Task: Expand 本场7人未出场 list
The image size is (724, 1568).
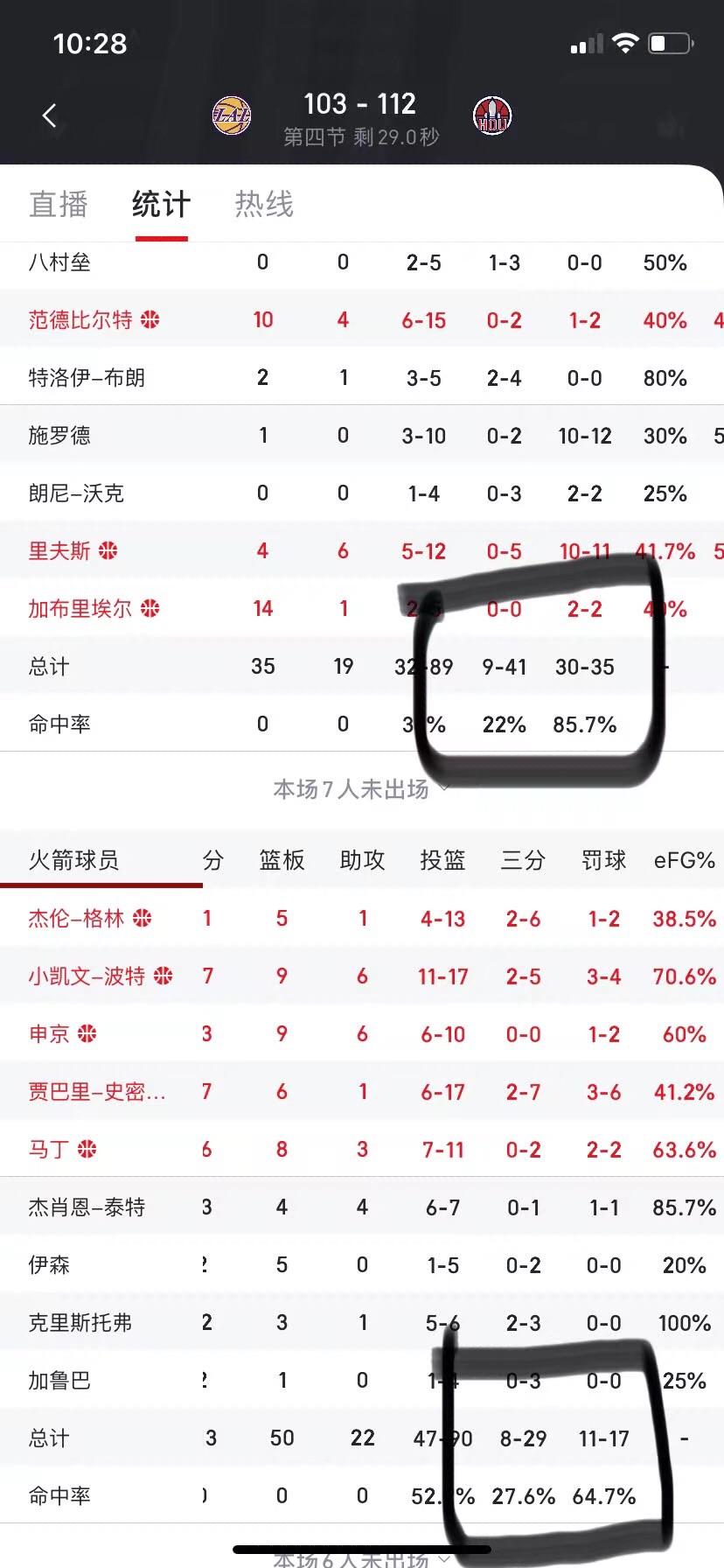Action: tap(361, 789)
